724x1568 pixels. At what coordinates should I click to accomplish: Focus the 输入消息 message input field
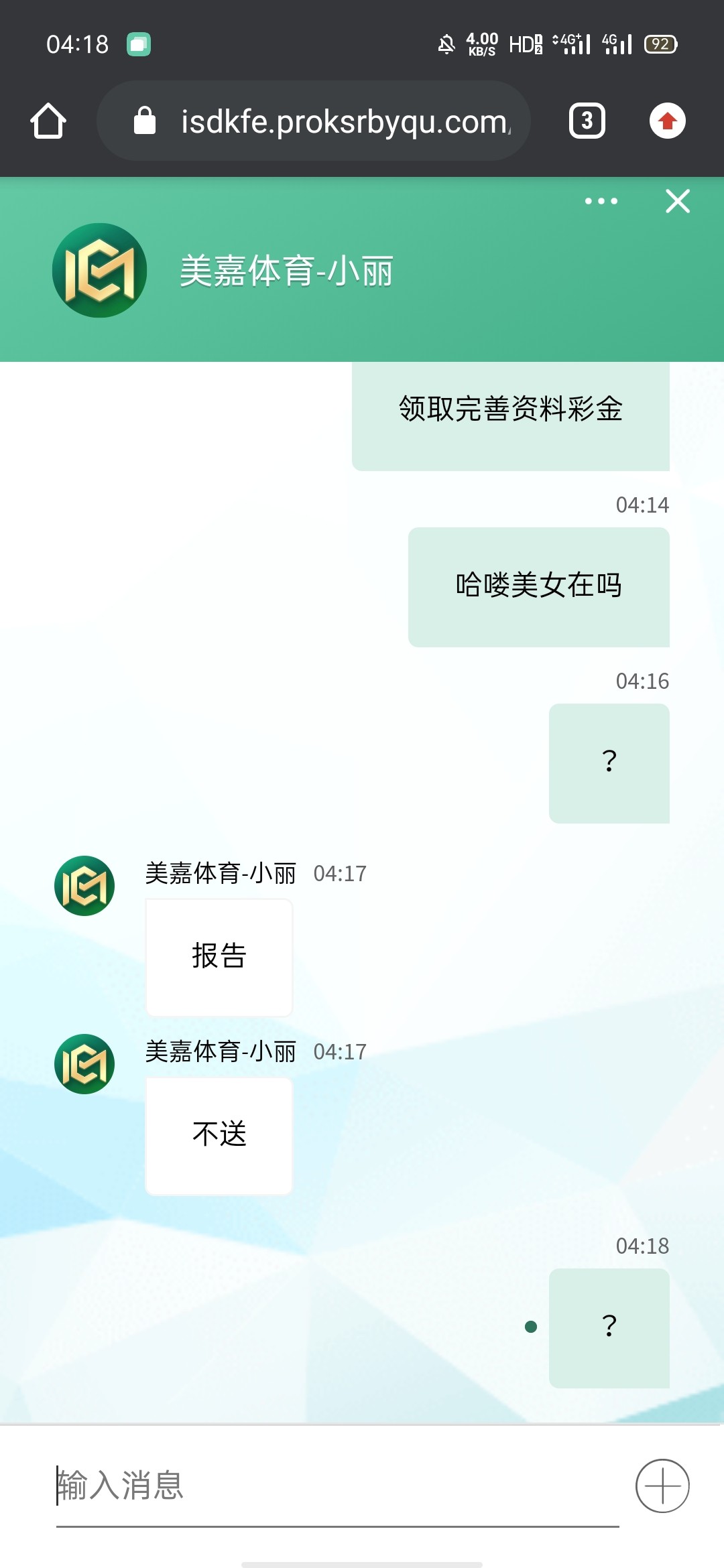pos(335,1486)
